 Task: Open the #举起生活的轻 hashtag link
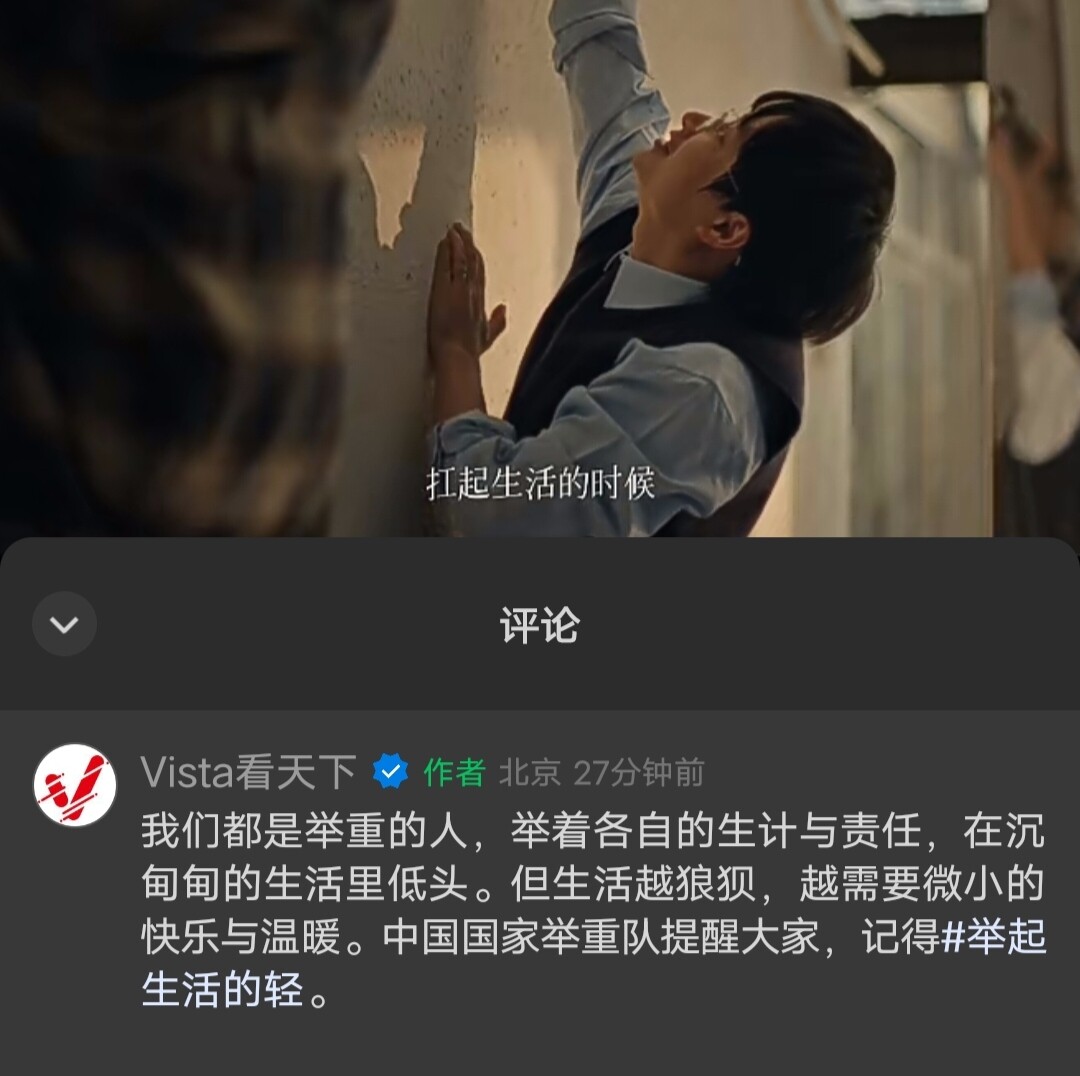click(x=994, y=940)
